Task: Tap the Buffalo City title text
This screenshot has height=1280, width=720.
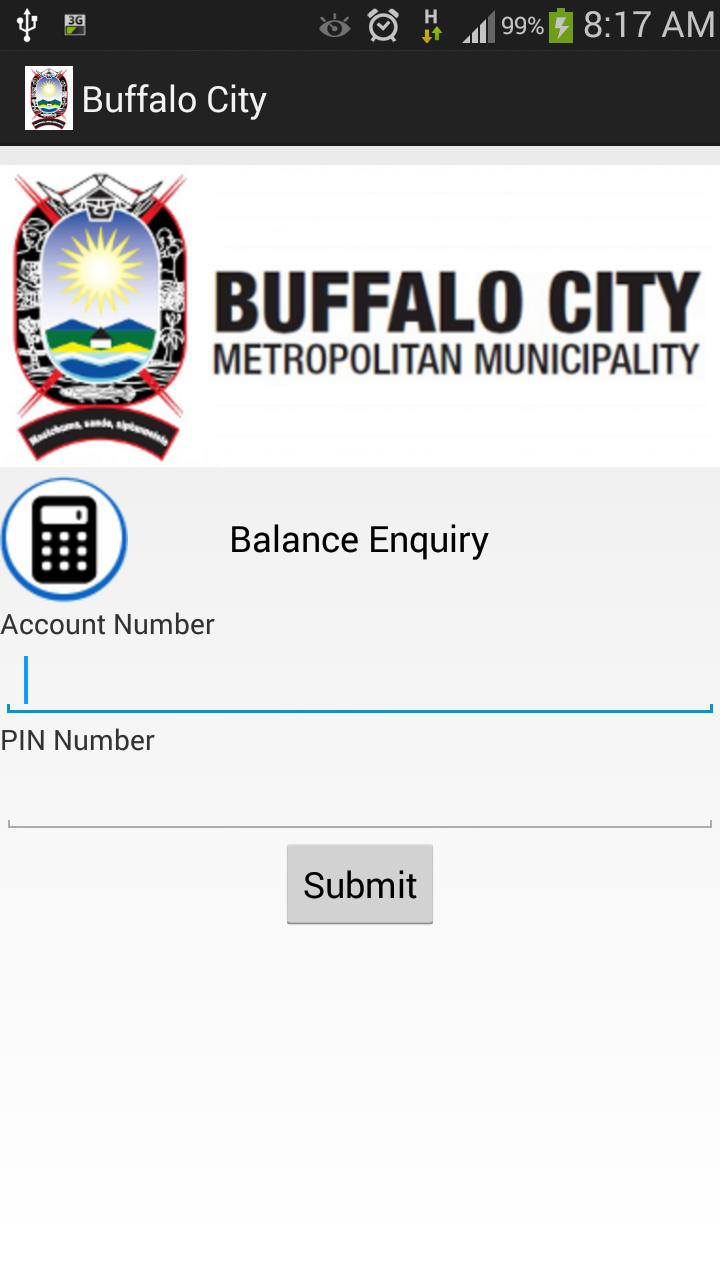Action: [x=175, y=98]
